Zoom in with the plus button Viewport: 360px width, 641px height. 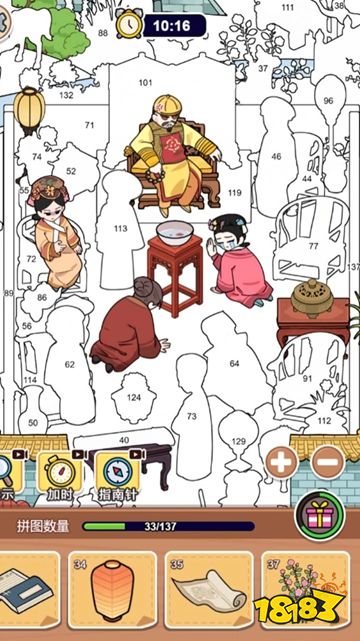tap(282, 463)
